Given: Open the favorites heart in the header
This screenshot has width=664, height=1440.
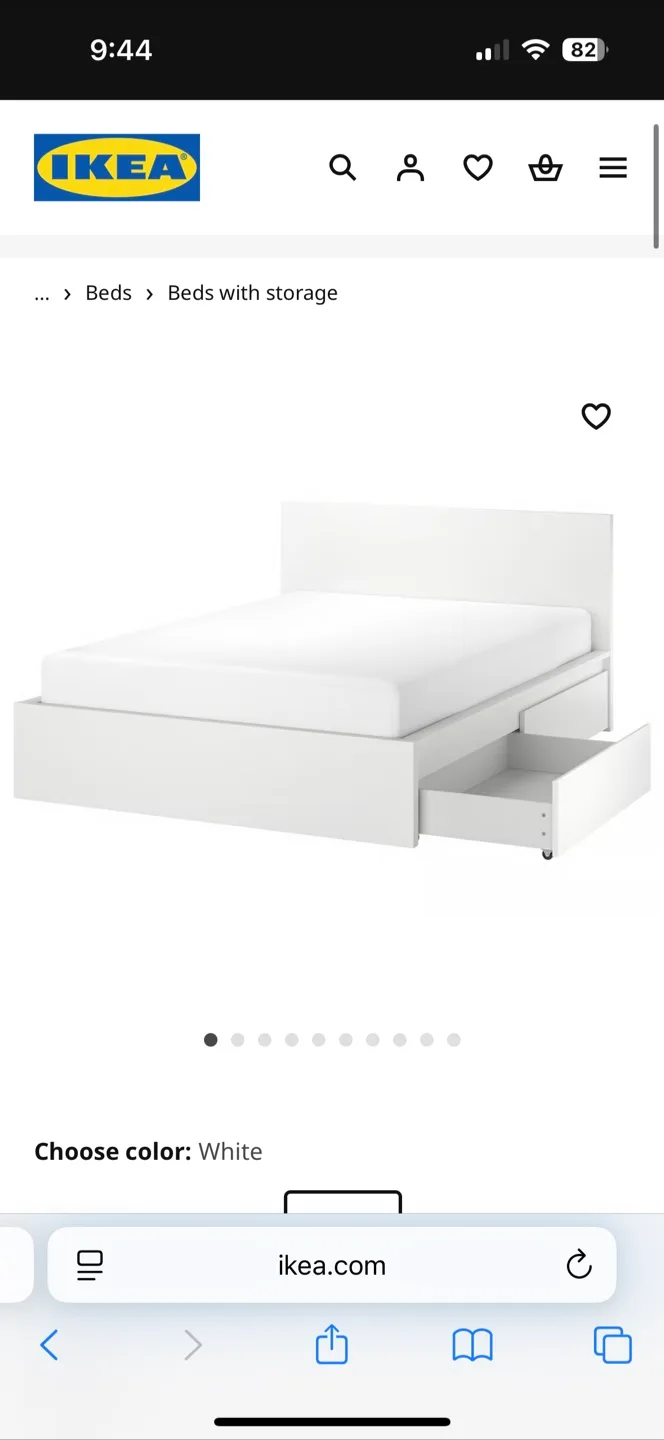Looking at the screenshot, I should click(x=478, y=168).
